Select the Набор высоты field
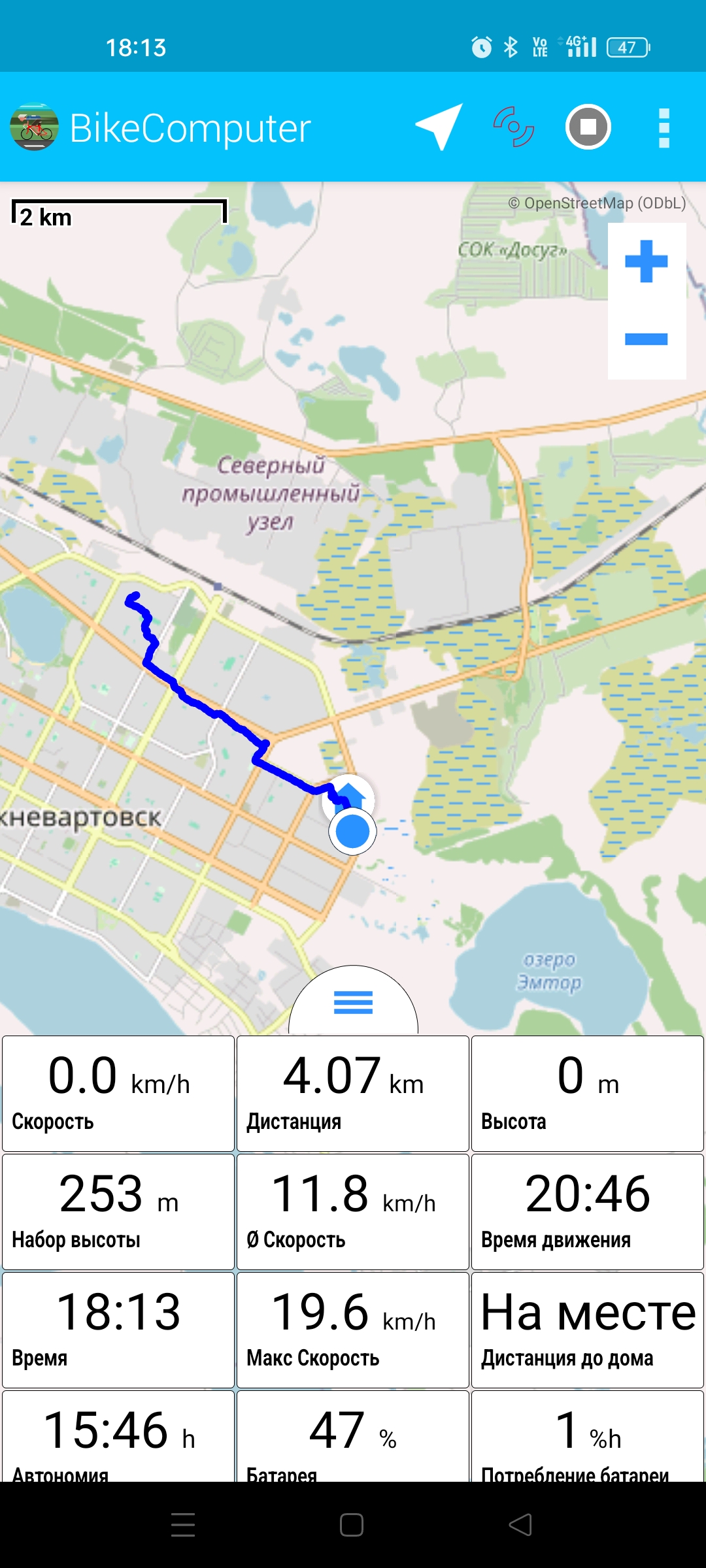 tap(118, 1212)
